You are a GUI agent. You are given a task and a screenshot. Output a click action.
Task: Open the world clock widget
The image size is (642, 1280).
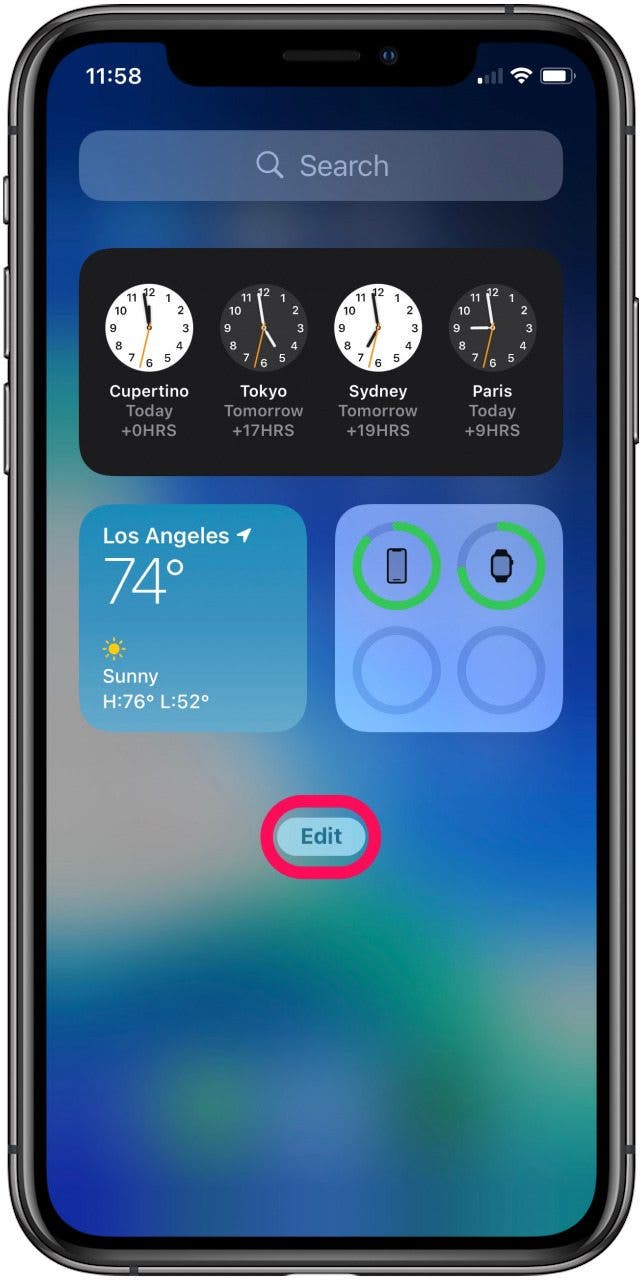point(321,362)
